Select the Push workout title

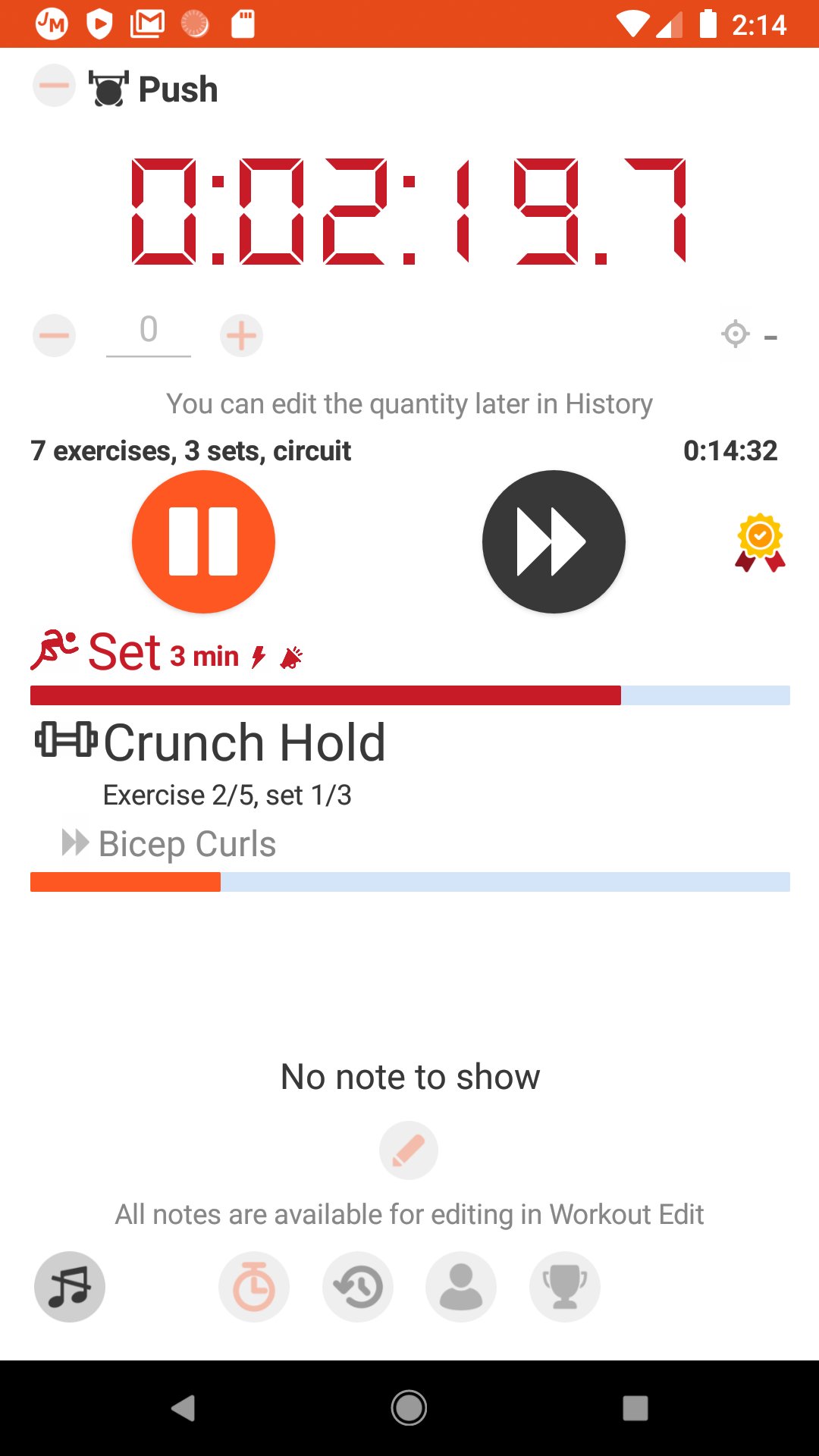coord(179,88)
